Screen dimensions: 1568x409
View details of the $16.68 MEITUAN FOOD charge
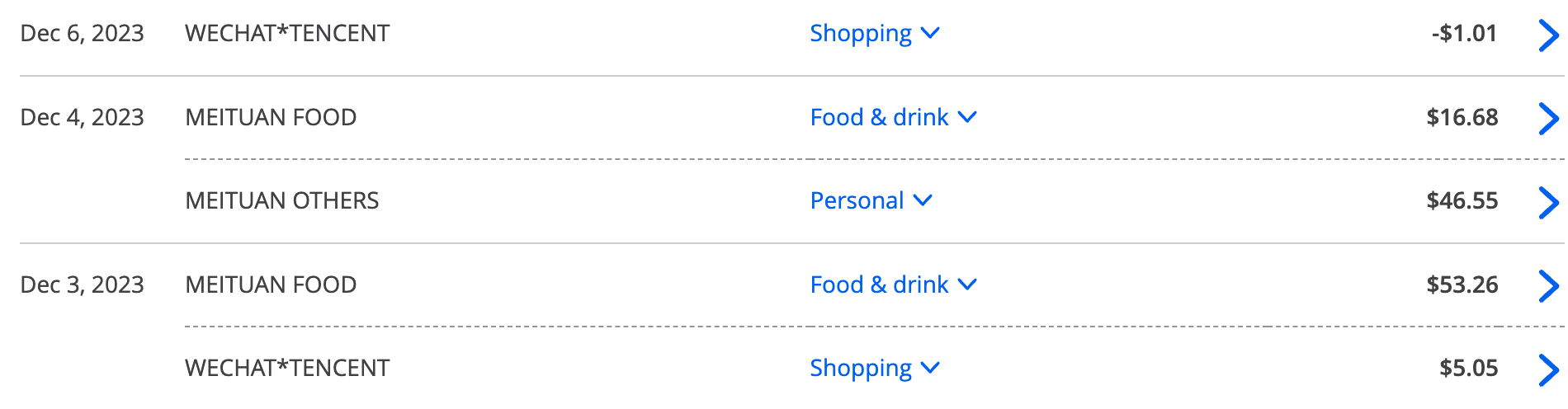(x=1548, y=119)
